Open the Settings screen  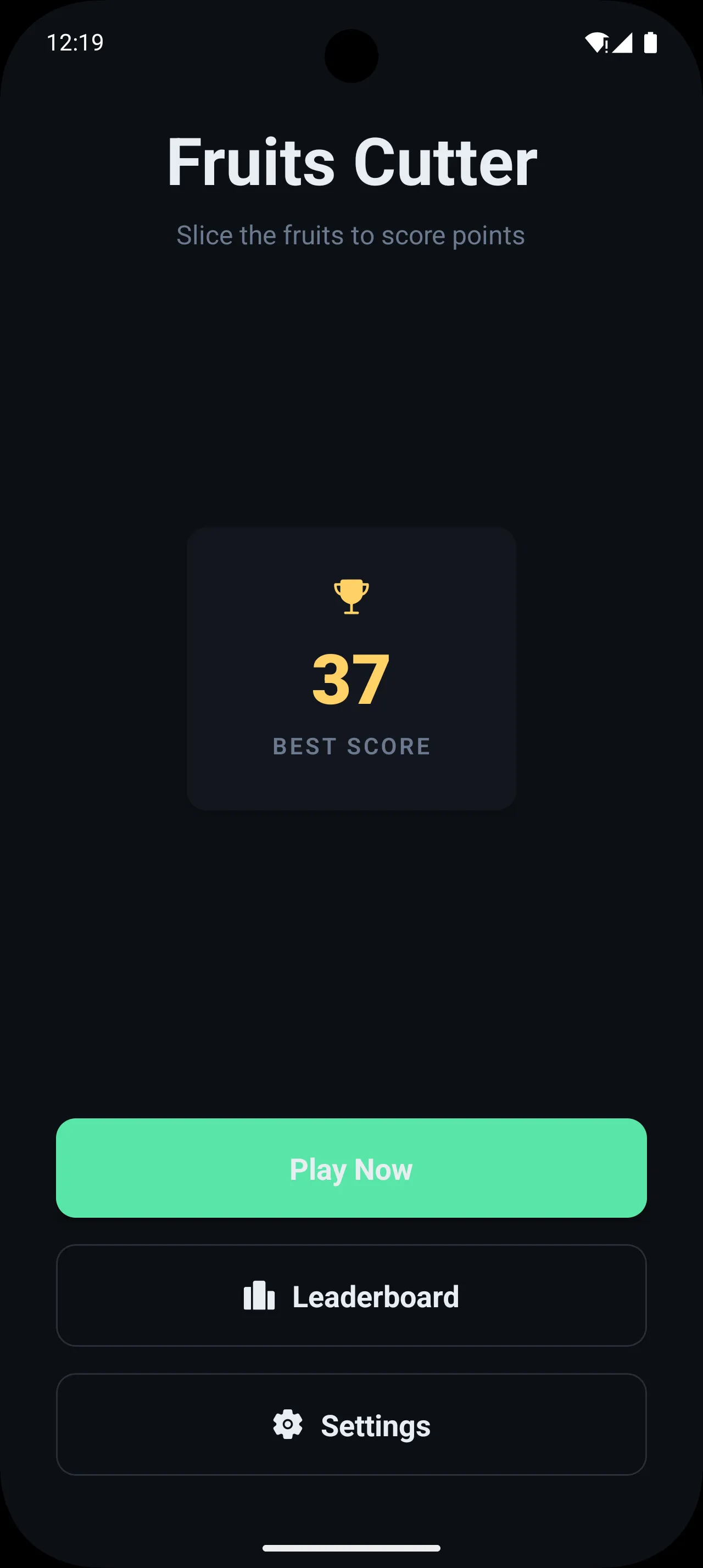coord(351,1424)
